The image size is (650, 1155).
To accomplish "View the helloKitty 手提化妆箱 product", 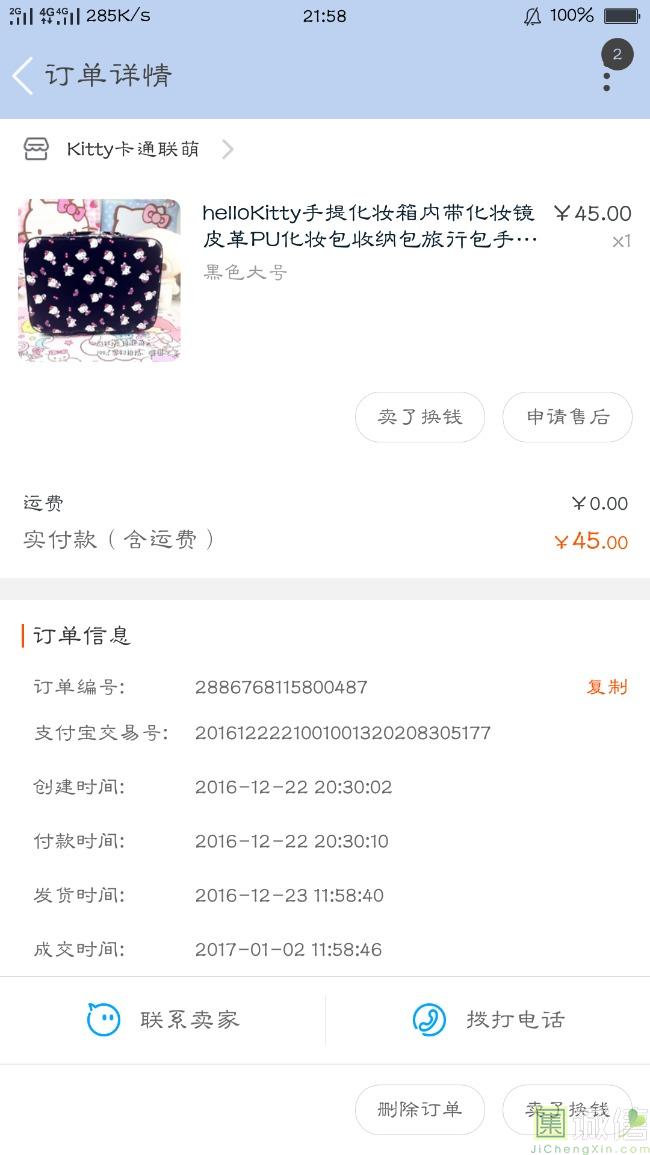I will pyautogui.click(x=370, y=226).
